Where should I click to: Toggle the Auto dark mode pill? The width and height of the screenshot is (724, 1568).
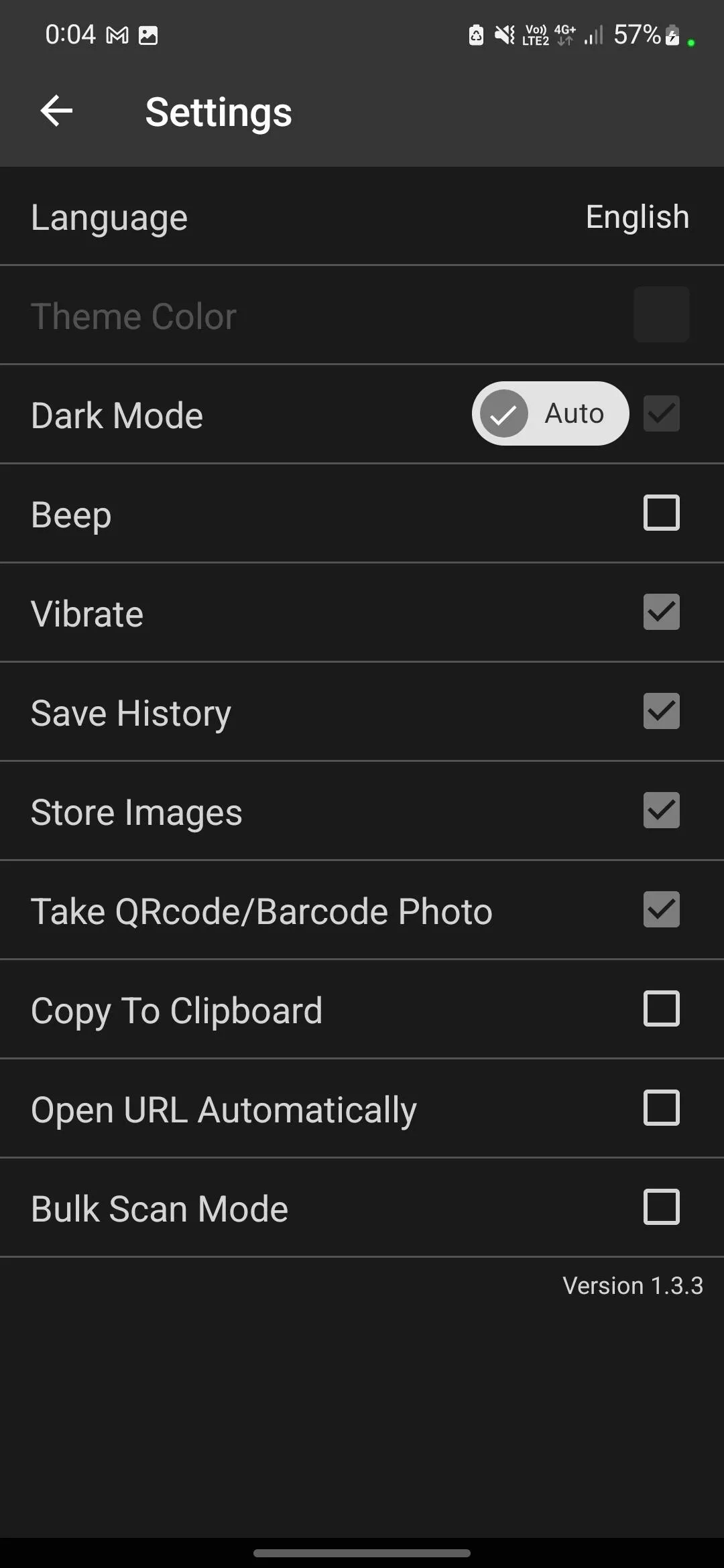click(x=550, y=413)
